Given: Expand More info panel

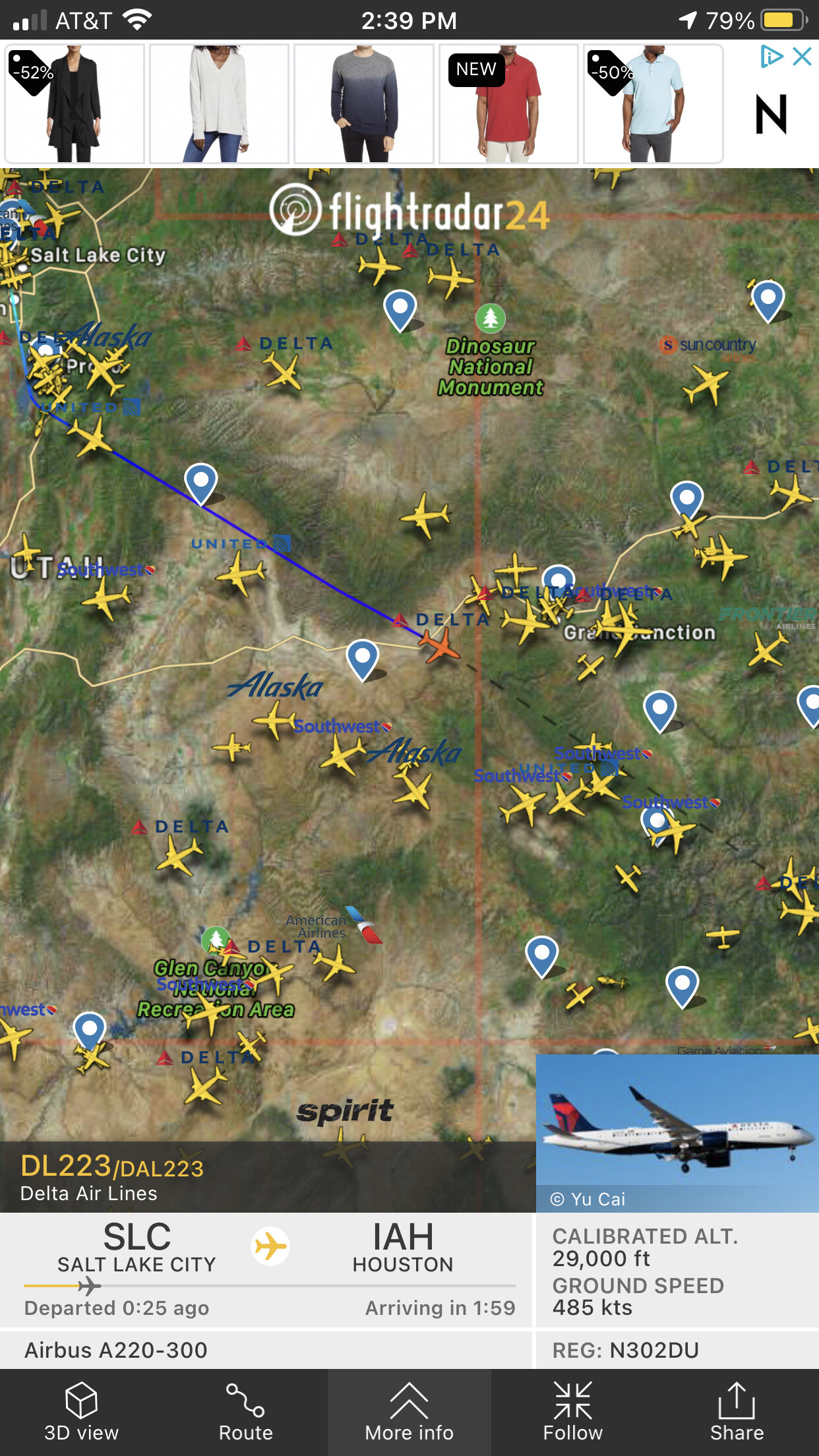Looking at the screenshot, I should pos(409,1412).
